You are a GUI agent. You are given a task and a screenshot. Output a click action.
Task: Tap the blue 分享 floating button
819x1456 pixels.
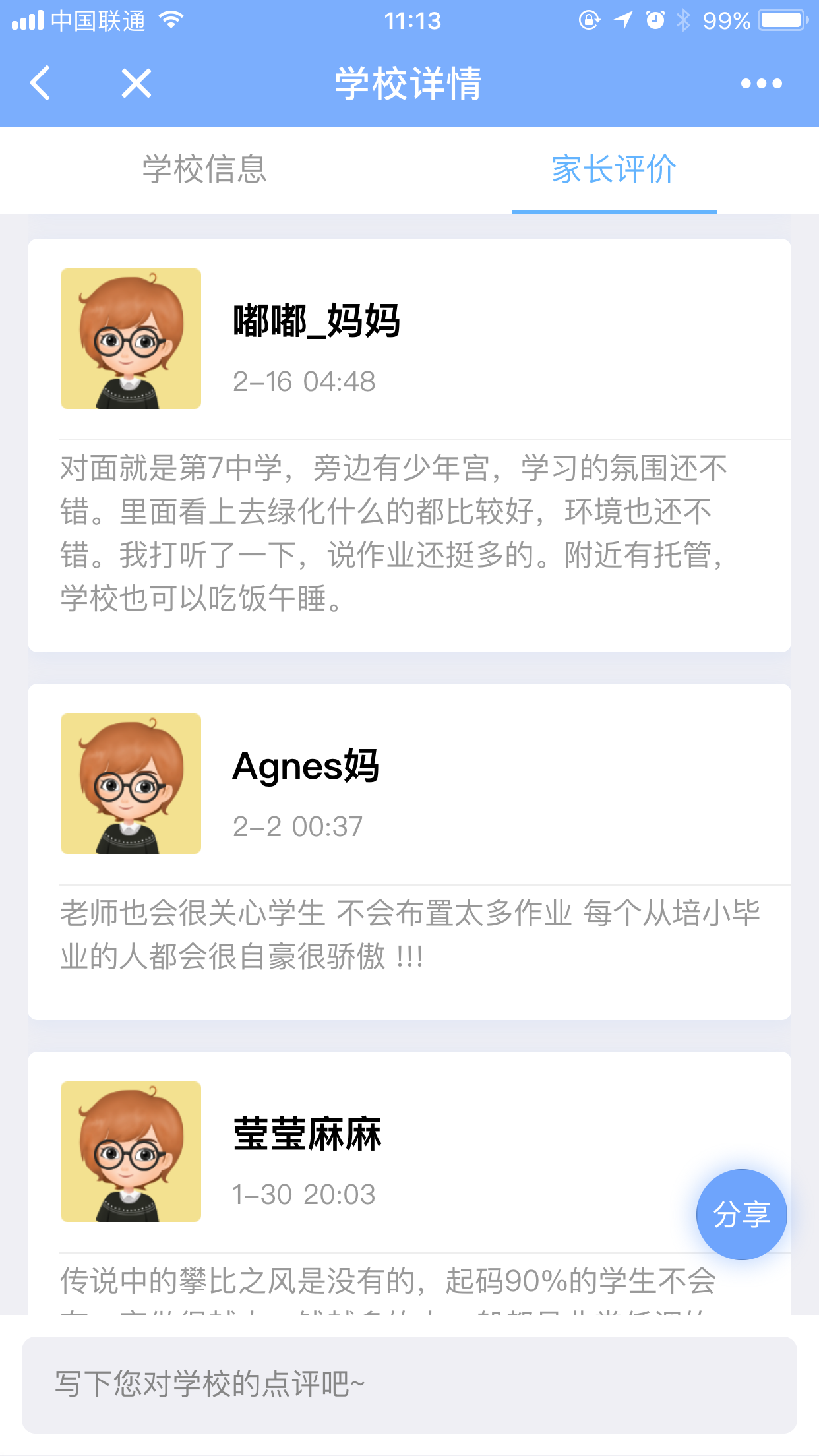pos(742,1215)
